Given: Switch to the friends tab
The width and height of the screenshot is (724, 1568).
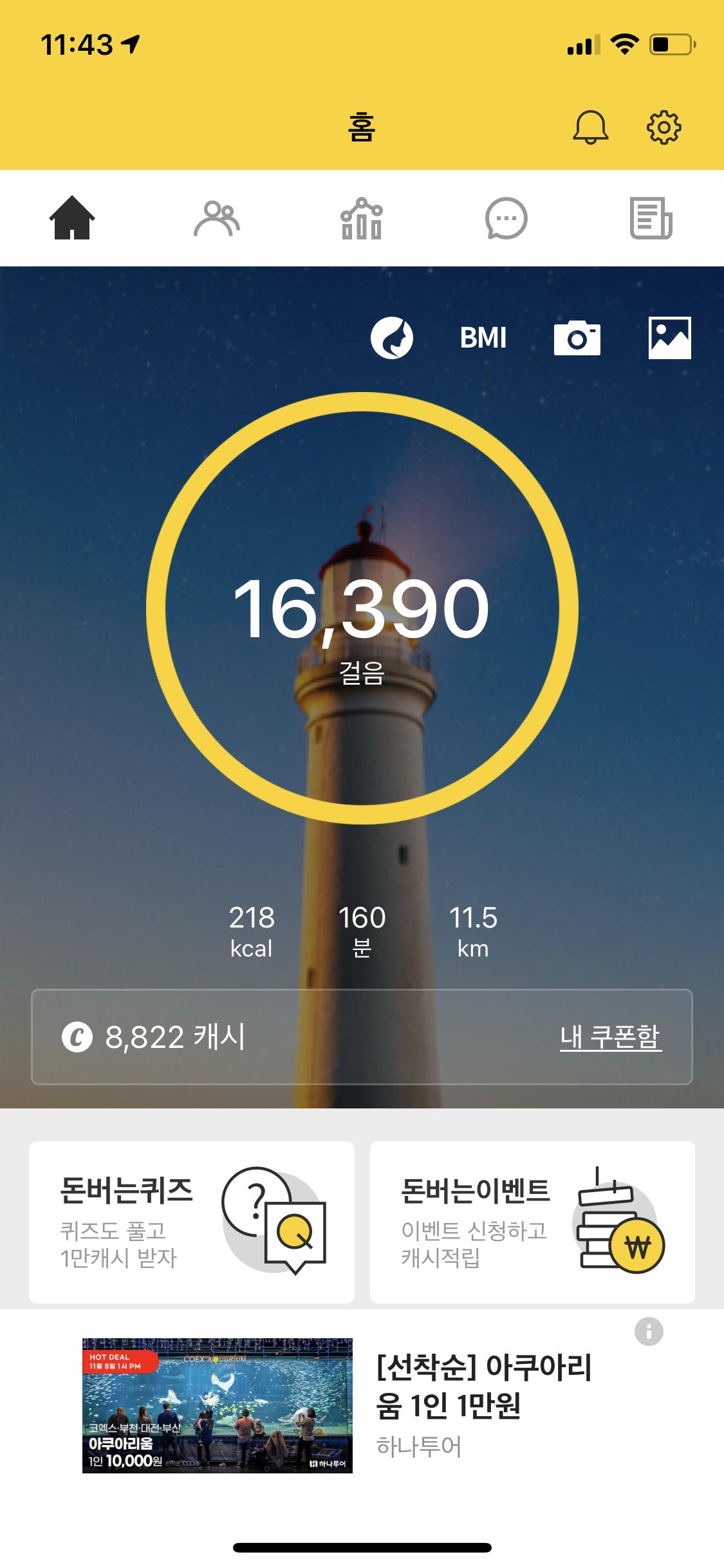Looking at the screenshot, I should coord(217,218).
